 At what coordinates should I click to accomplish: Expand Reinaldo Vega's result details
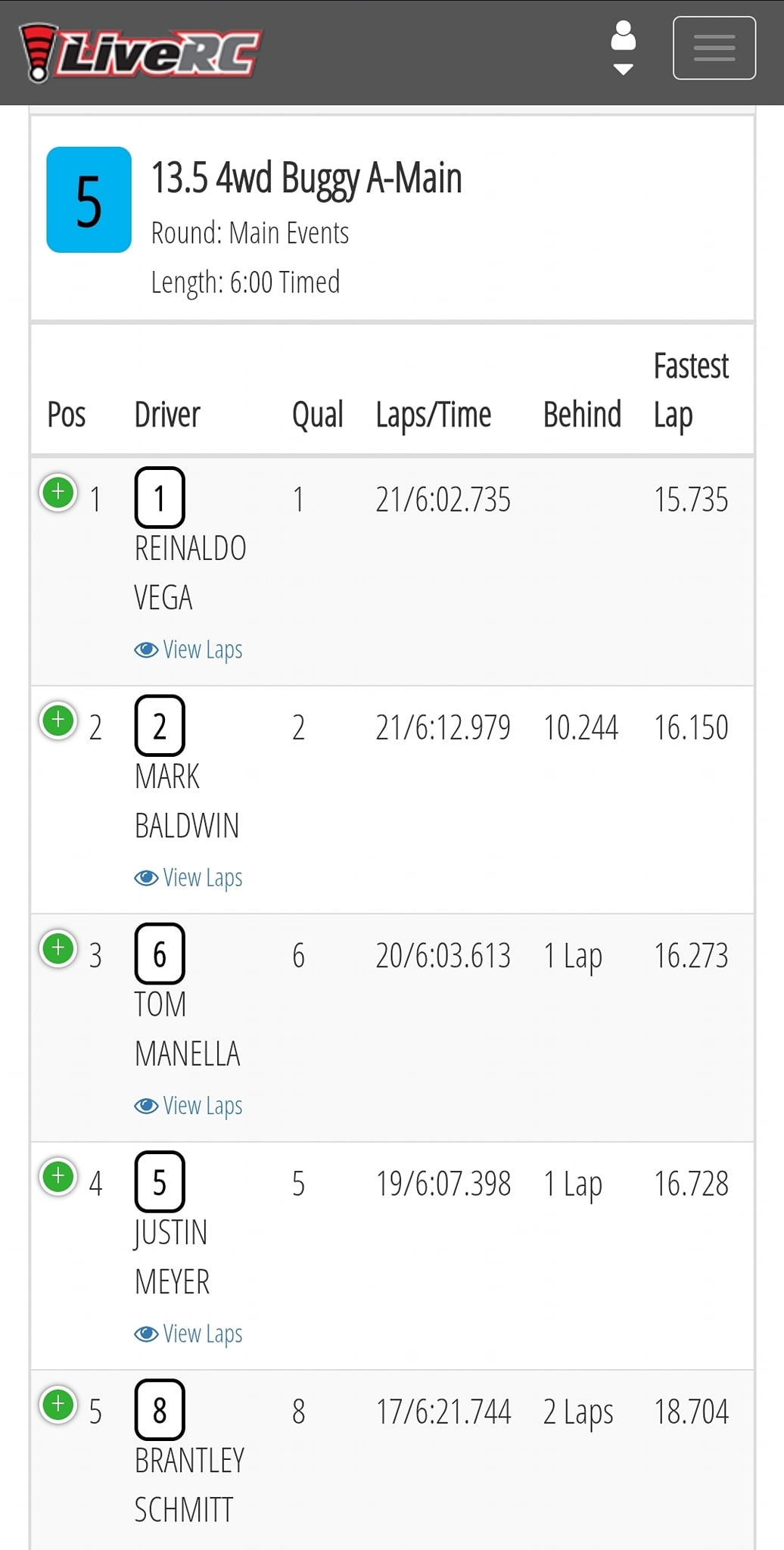[x=58, y=493]
